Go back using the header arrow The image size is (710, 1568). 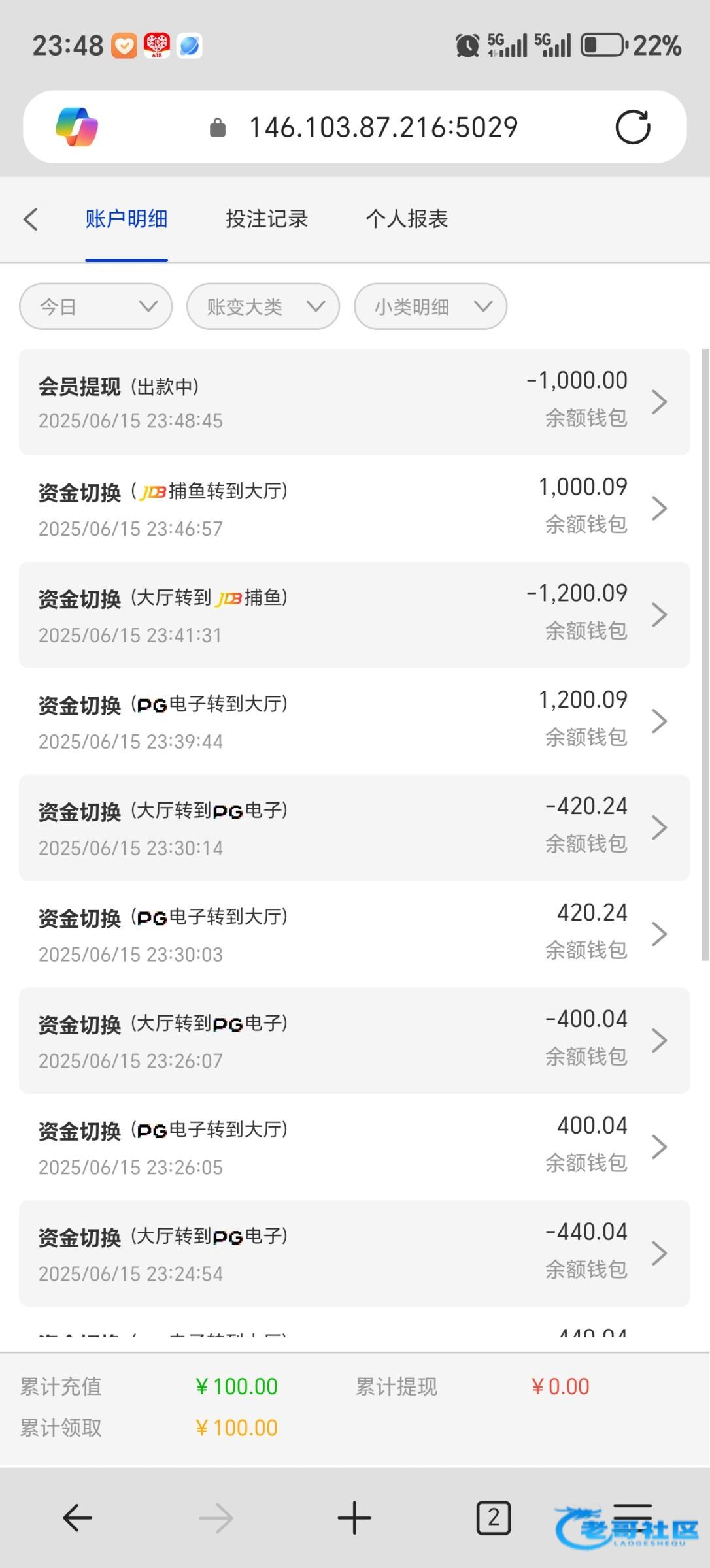[30, 220]
